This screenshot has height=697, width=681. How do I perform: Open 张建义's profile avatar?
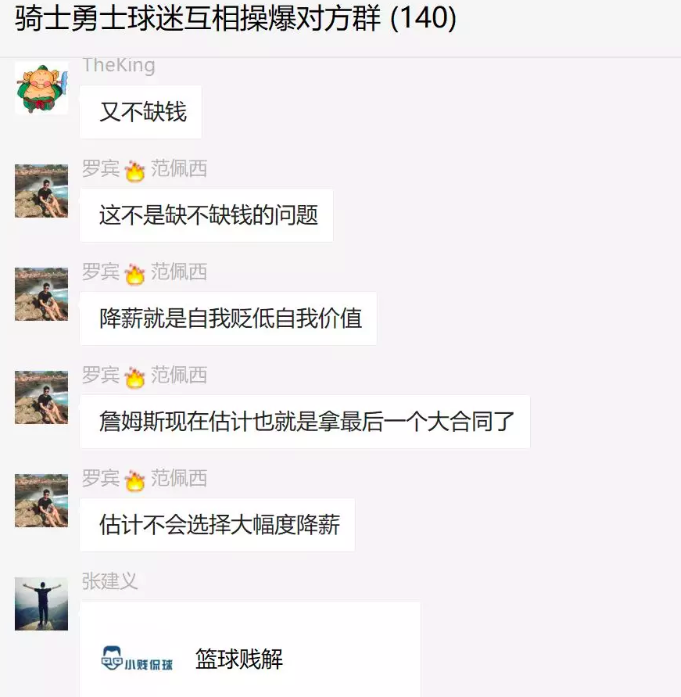pos(42,603)
